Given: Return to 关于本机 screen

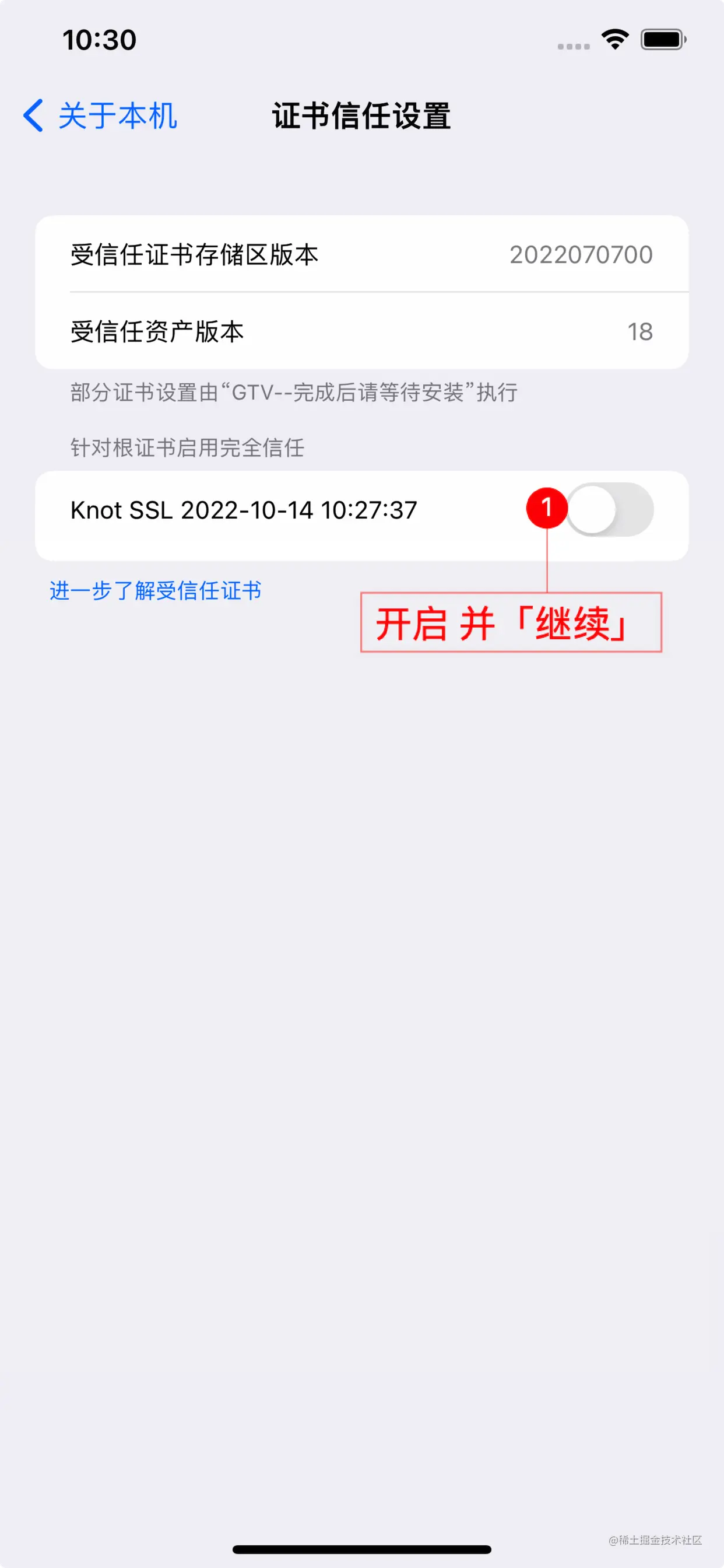Looking at the screenshot, I should (115, 116).
